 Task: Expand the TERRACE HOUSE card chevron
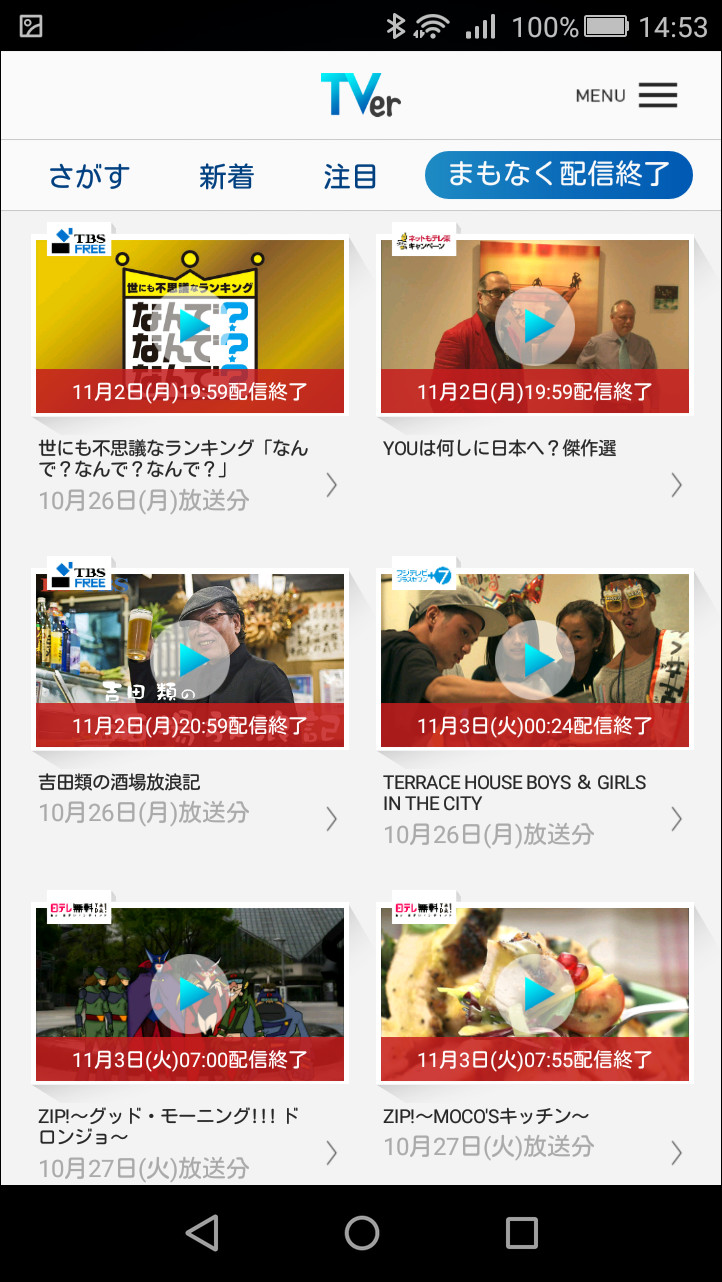(674, 820)
